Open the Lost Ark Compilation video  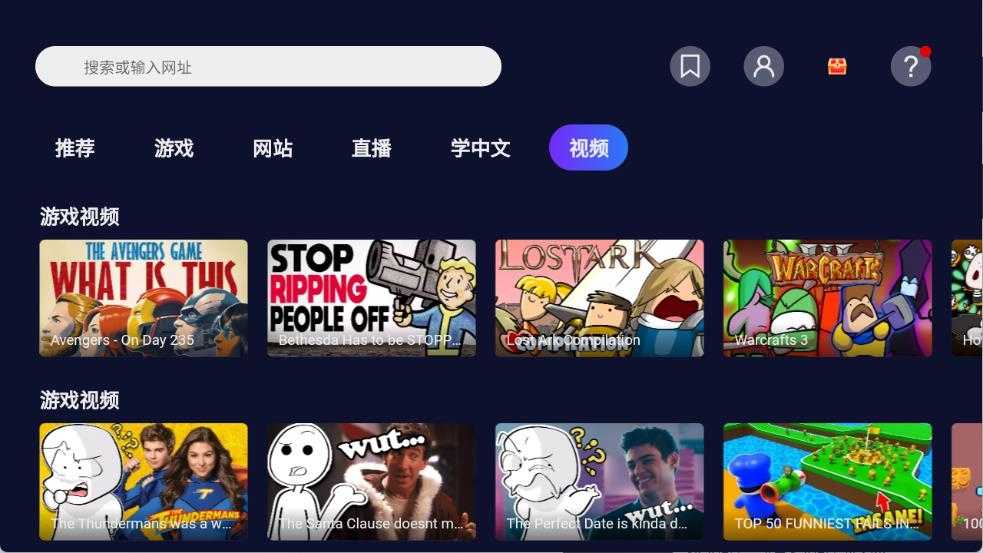click(600, 298)
